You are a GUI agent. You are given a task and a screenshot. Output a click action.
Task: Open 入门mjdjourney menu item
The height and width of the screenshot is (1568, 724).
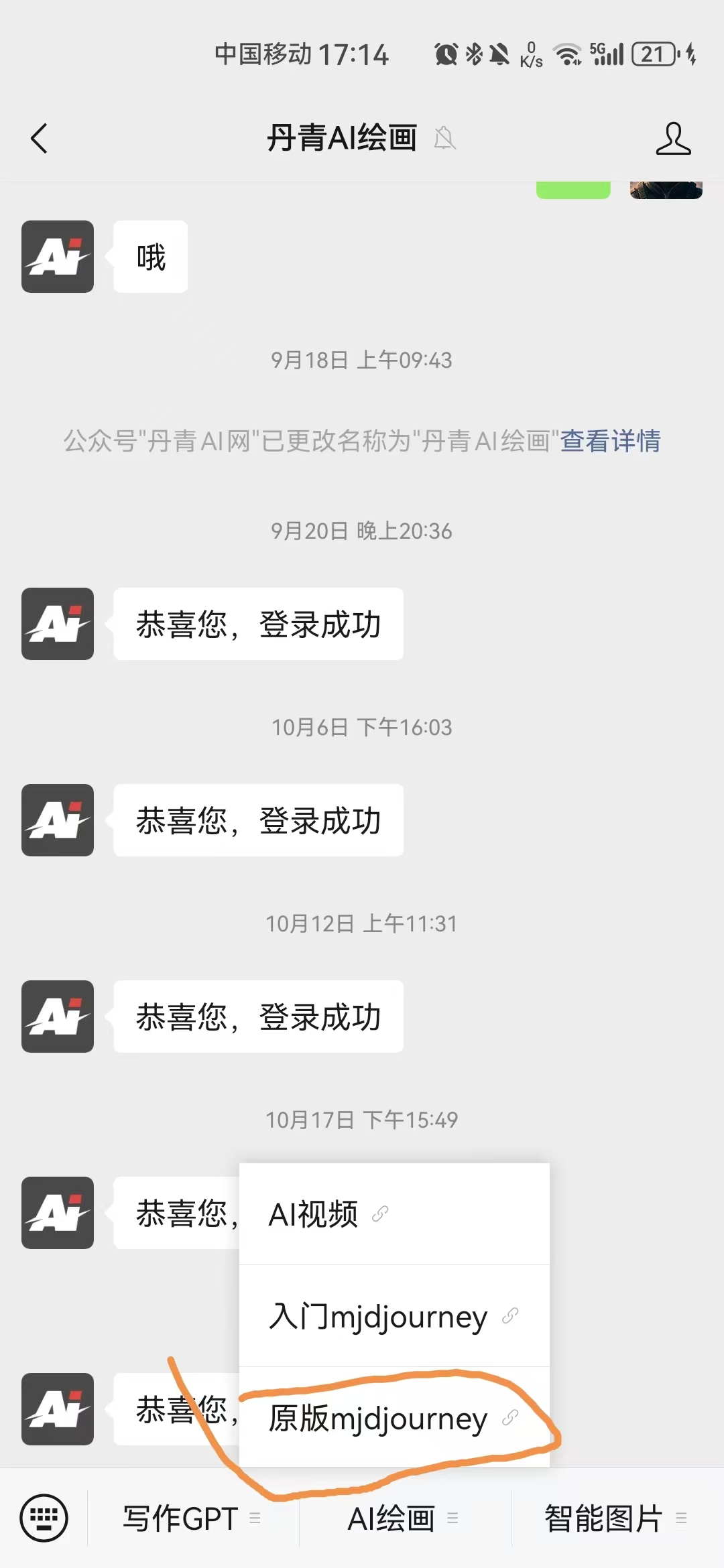coord(394,1316)
